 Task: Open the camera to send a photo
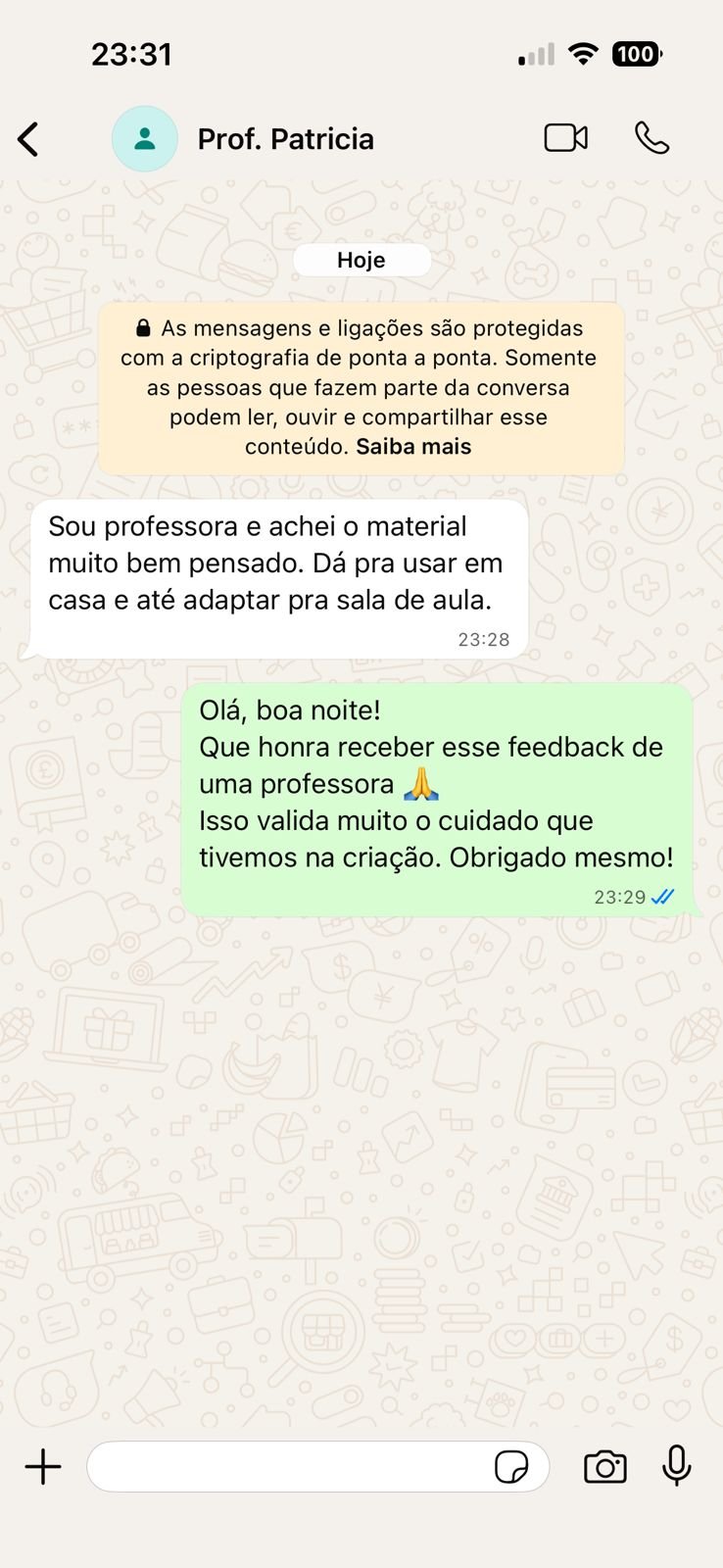605,1467
